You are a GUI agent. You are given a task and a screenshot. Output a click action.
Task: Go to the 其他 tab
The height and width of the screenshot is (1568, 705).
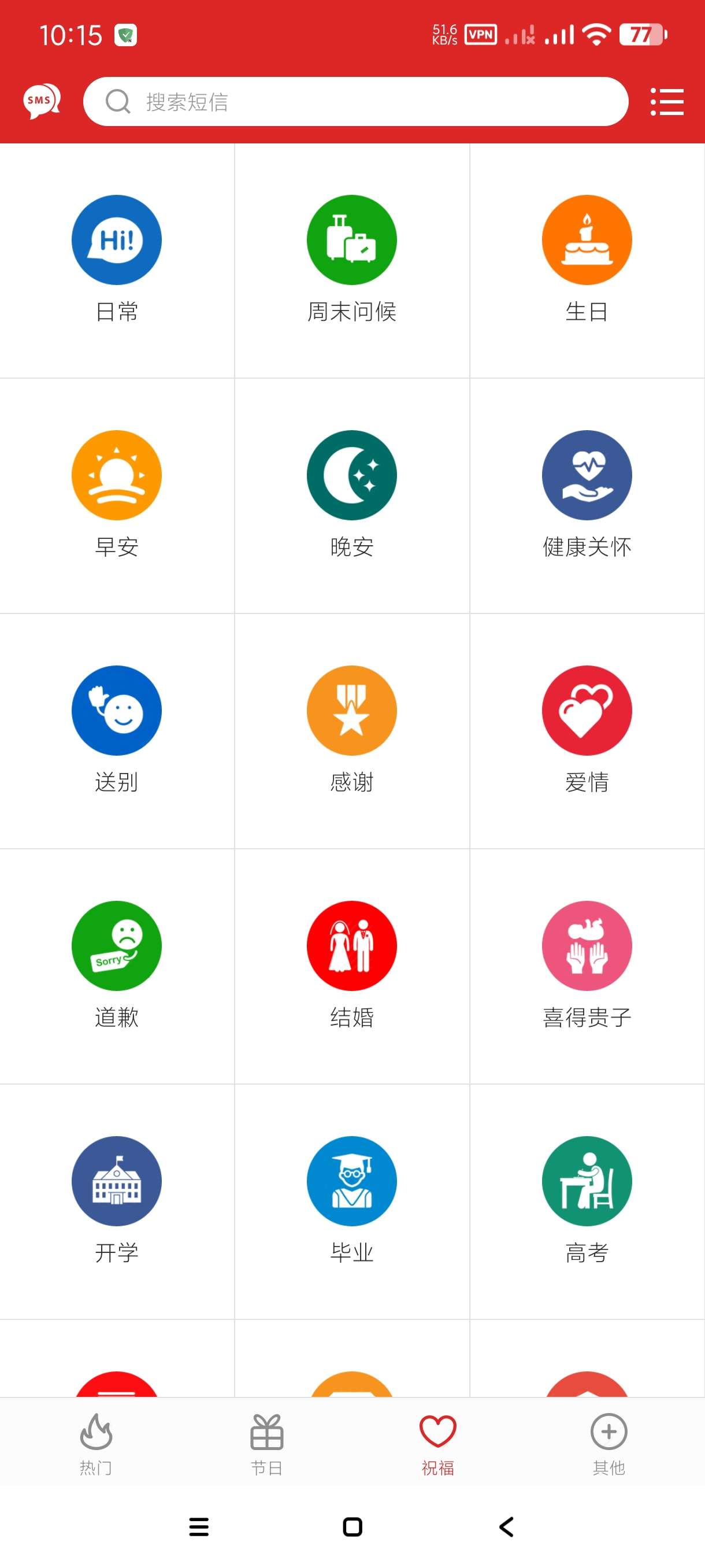609,1444
